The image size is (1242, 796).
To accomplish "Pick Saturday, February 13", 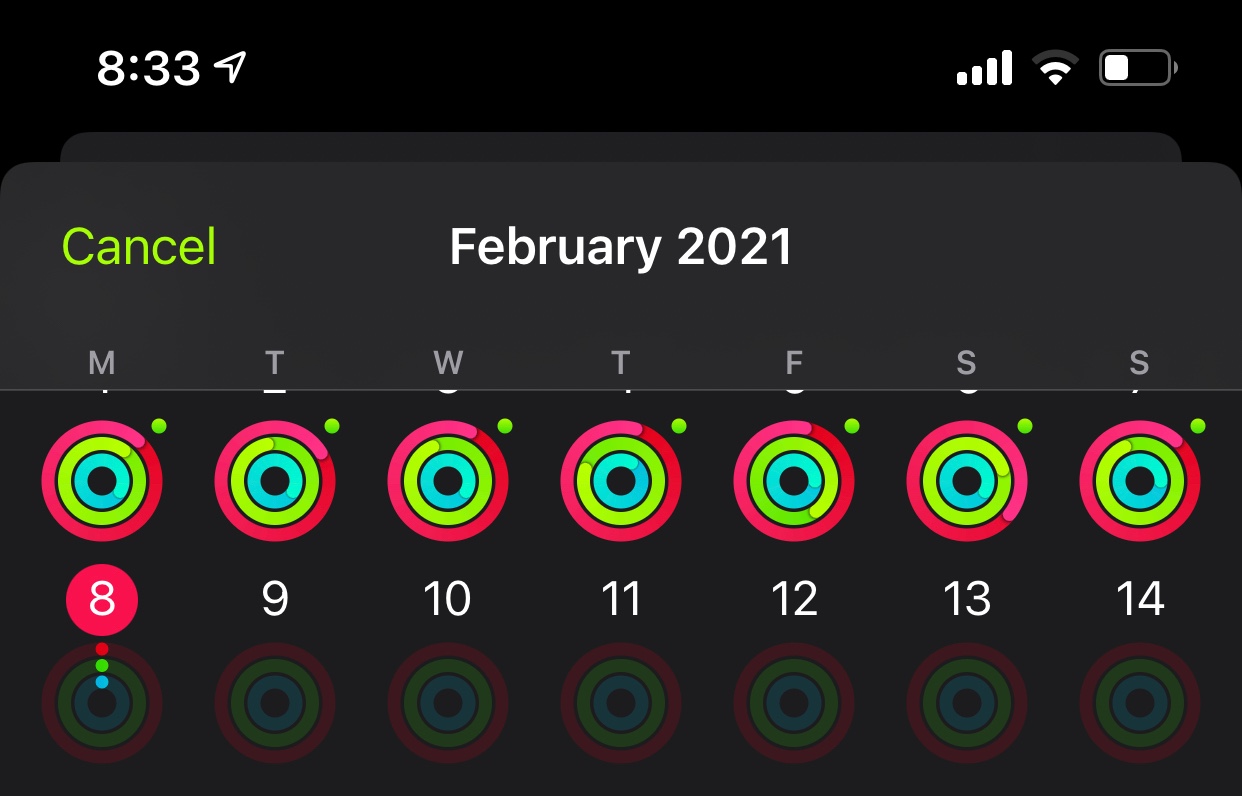I will point(967,600).
